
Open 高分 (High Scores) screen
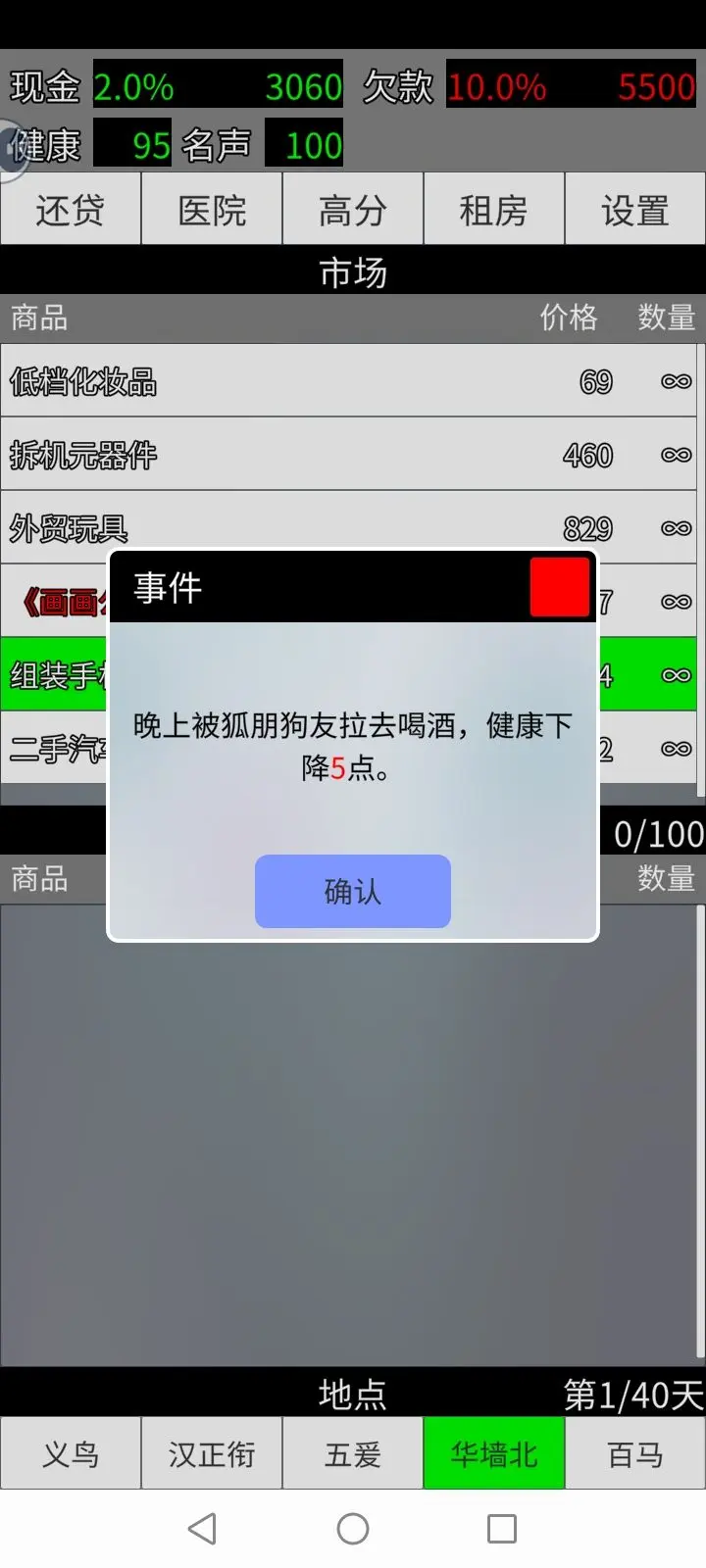pos(352,209)
